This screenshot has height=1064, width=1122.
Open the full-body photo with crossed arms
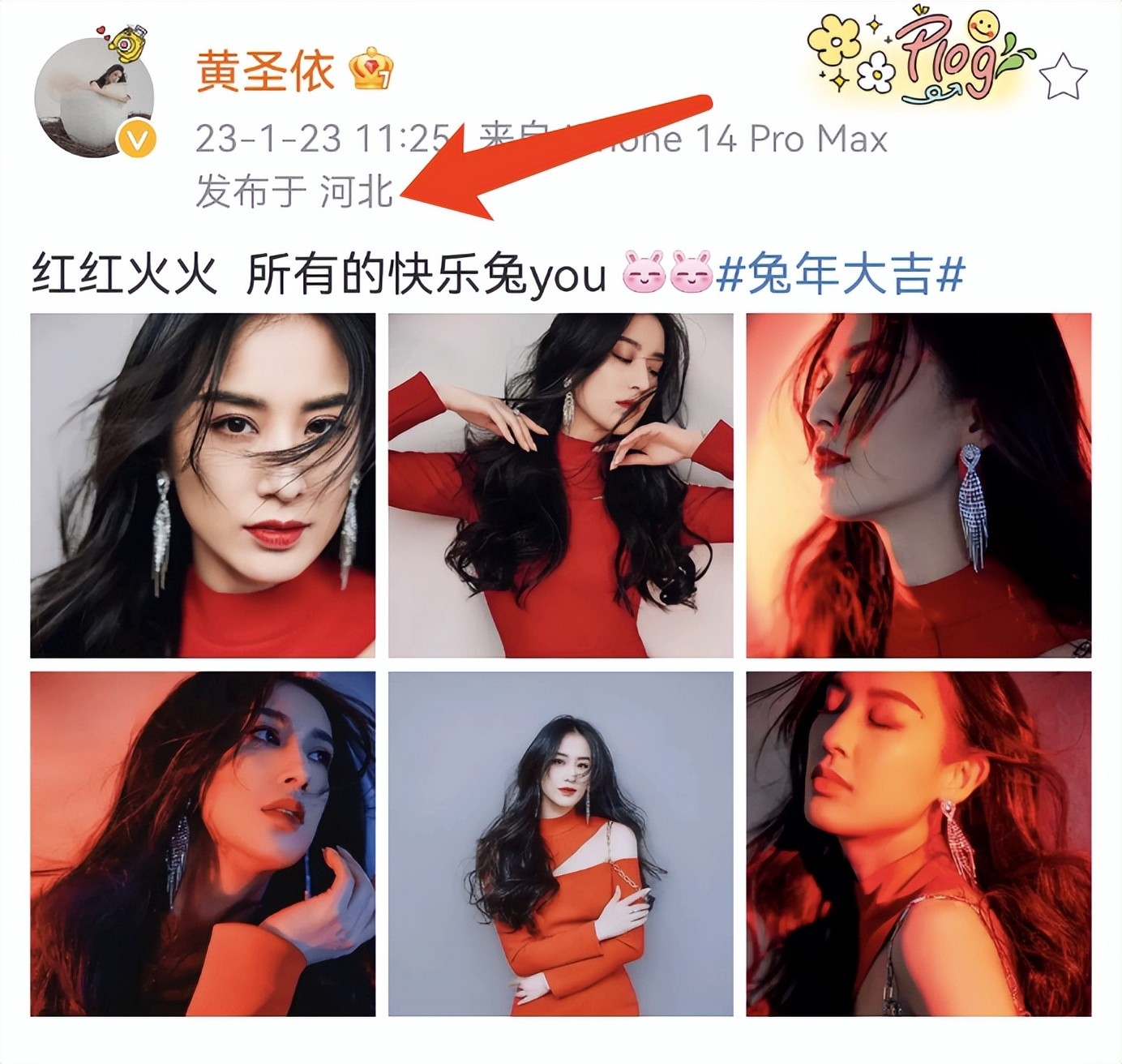pyautogui.click(x=560, y=843)
